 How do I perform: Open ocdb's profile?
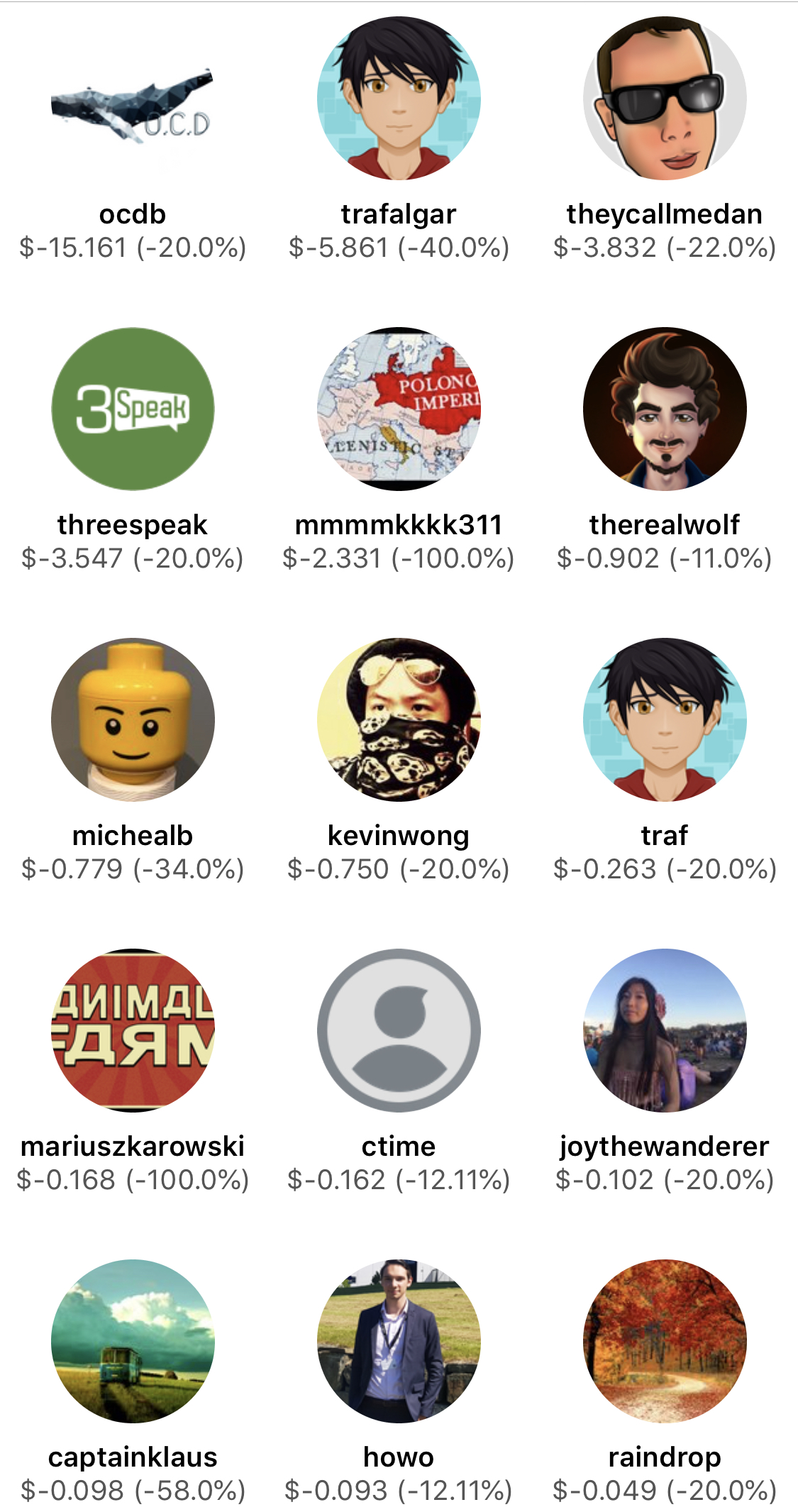tap(133, 99)
